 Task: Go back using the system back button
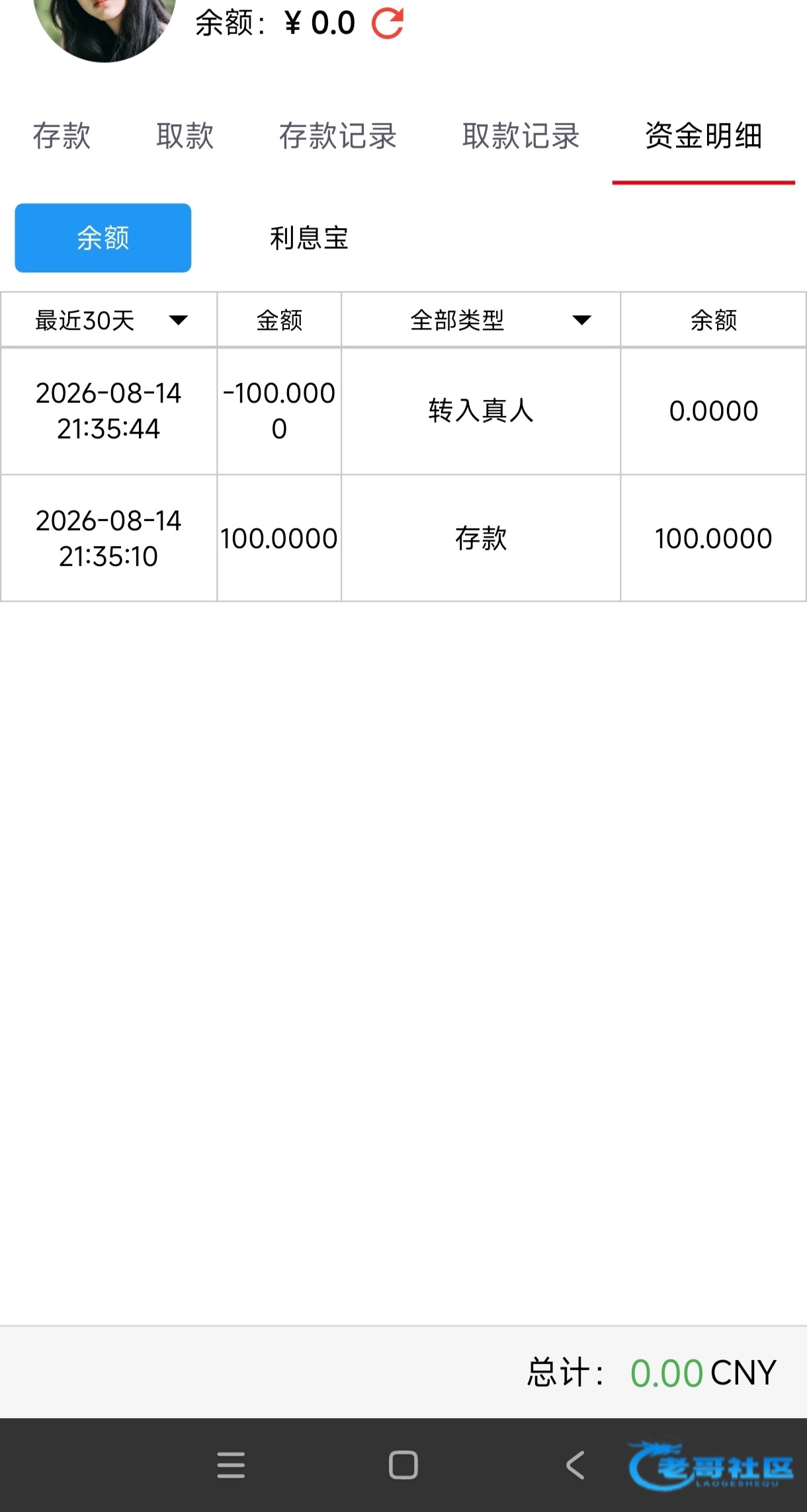pyautogui.click(x=575, y=1465)
